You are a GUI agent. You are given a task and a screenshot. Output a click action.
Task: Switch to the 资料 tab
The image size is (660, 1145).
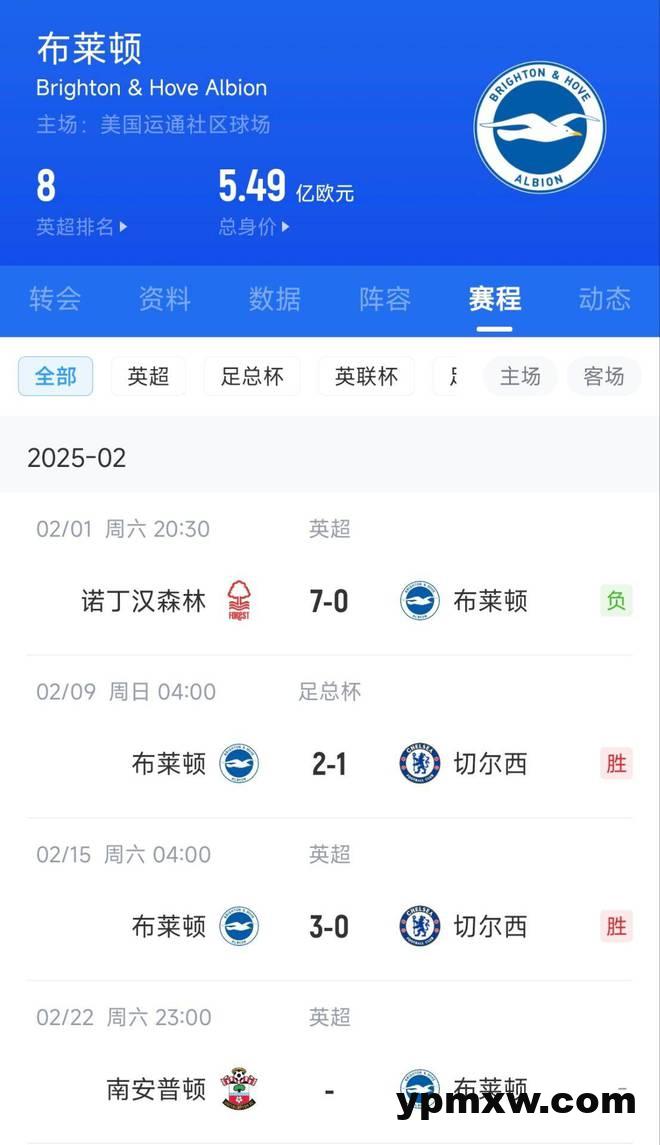pos(165,298)
